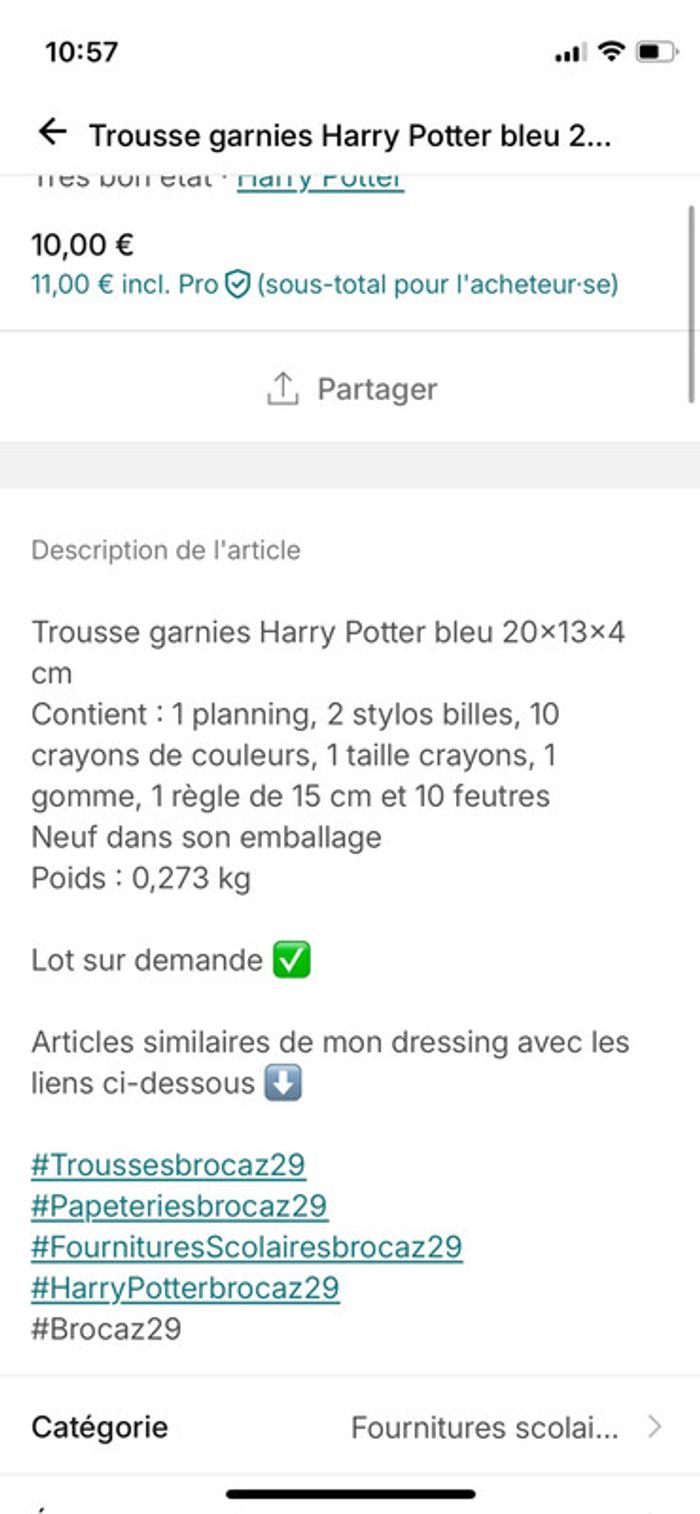The image size is (700, 1514).
Task: Open the #HarryPotterbrocaz29 hashtag link
Action: [x=185, y=1288]
